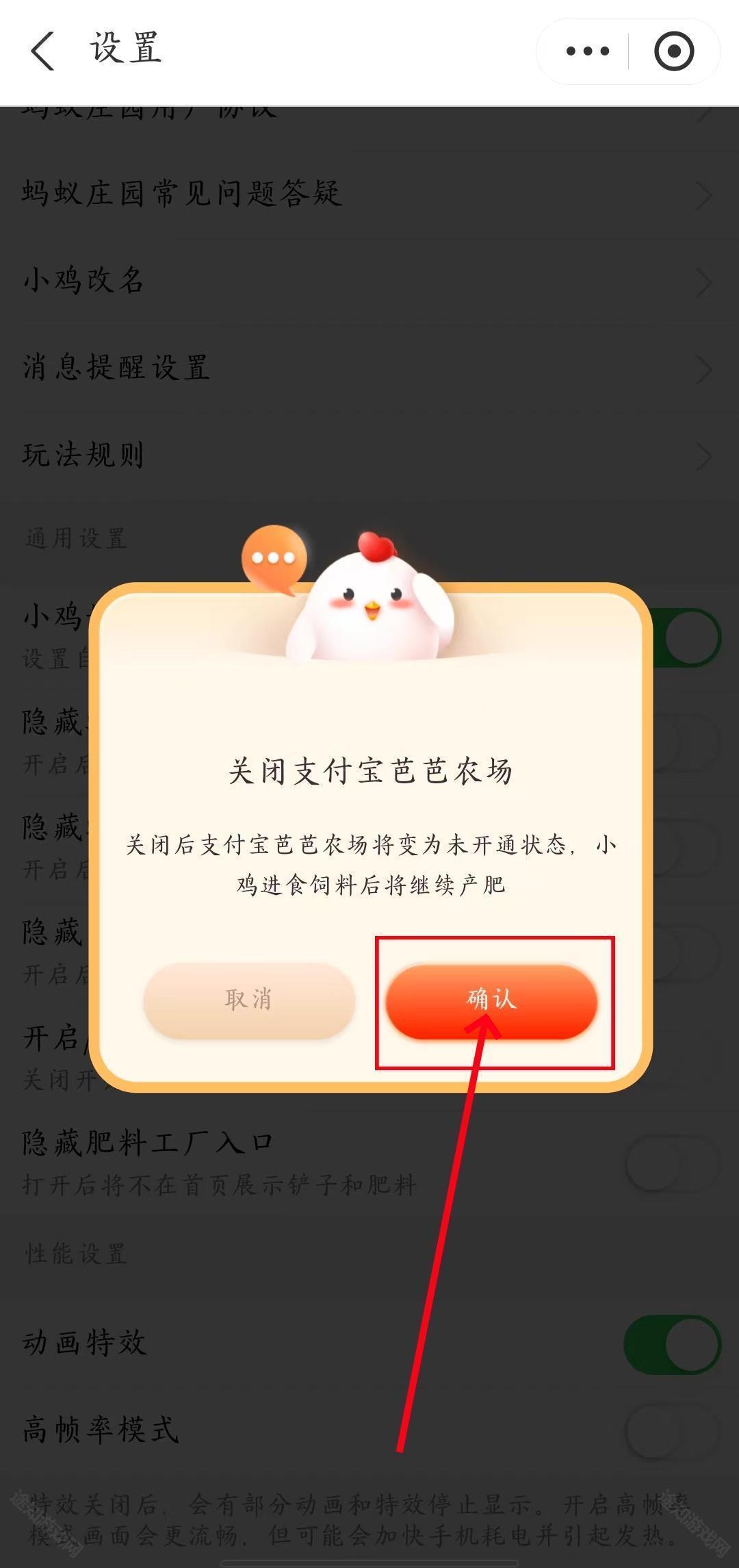Go back from the 设置 page

click(x=42, y=51)
